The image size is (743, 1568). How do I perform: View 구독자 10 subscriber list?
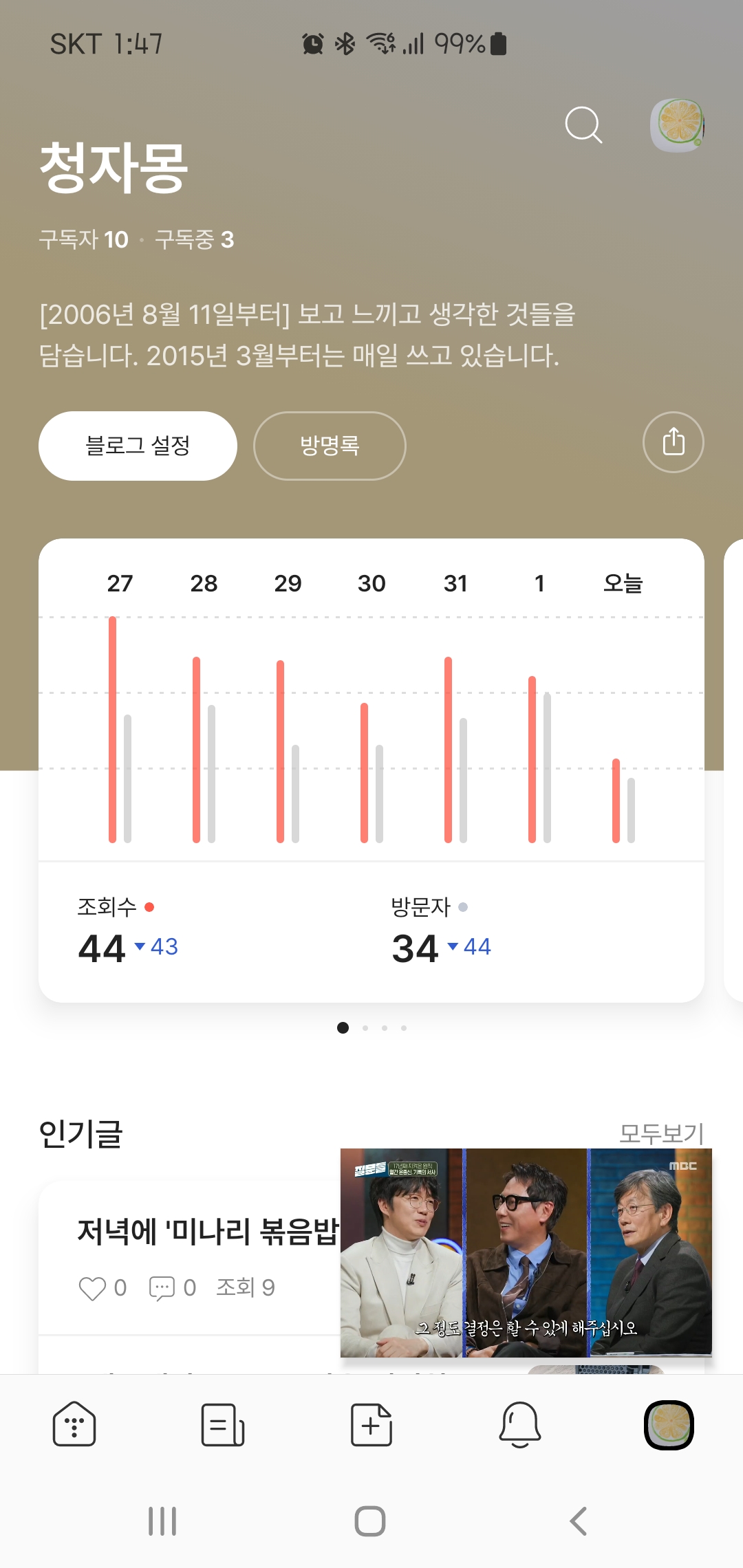84,239
